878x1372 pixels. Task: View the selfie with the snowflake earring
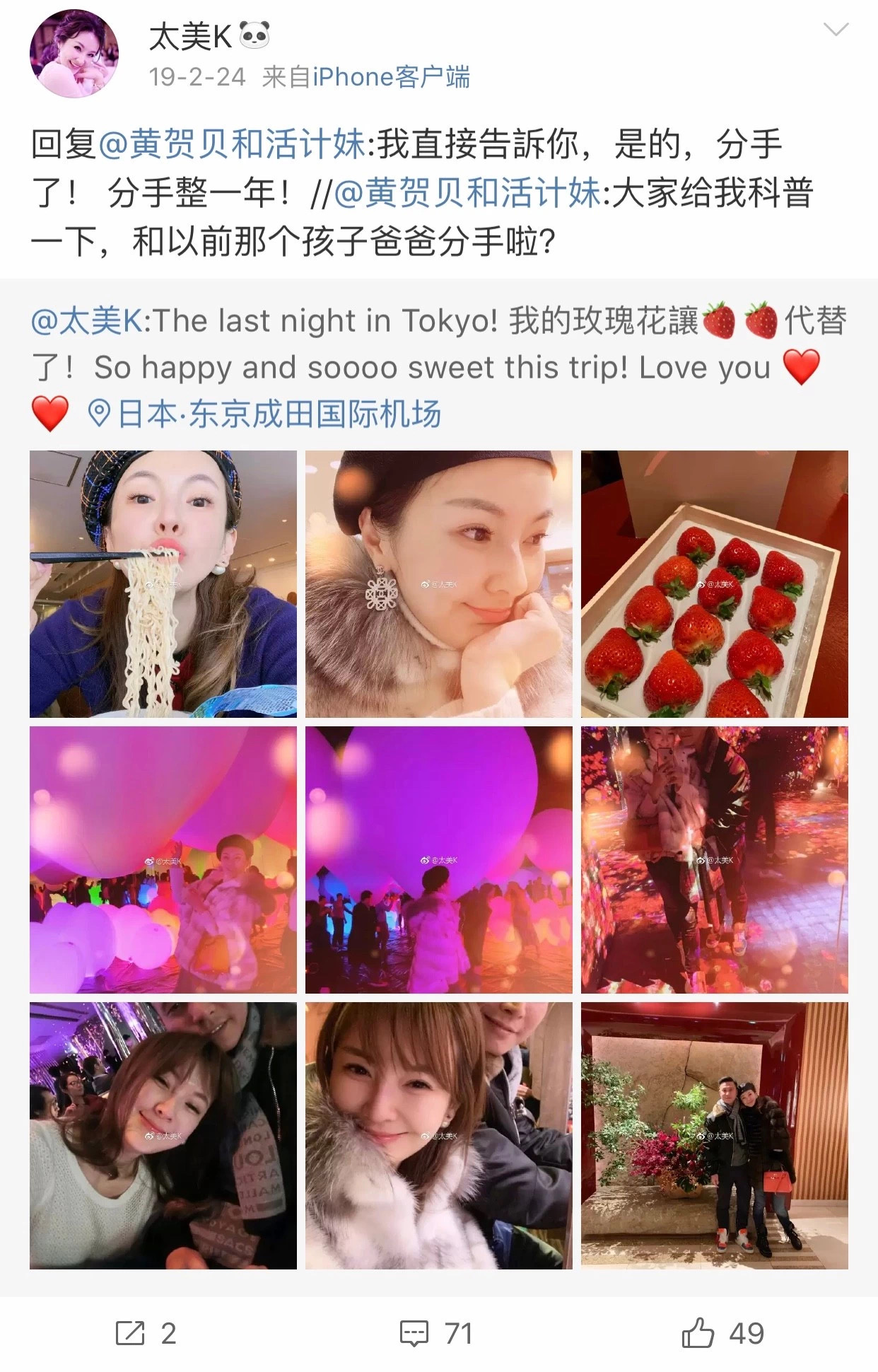(x=438, y=583)
